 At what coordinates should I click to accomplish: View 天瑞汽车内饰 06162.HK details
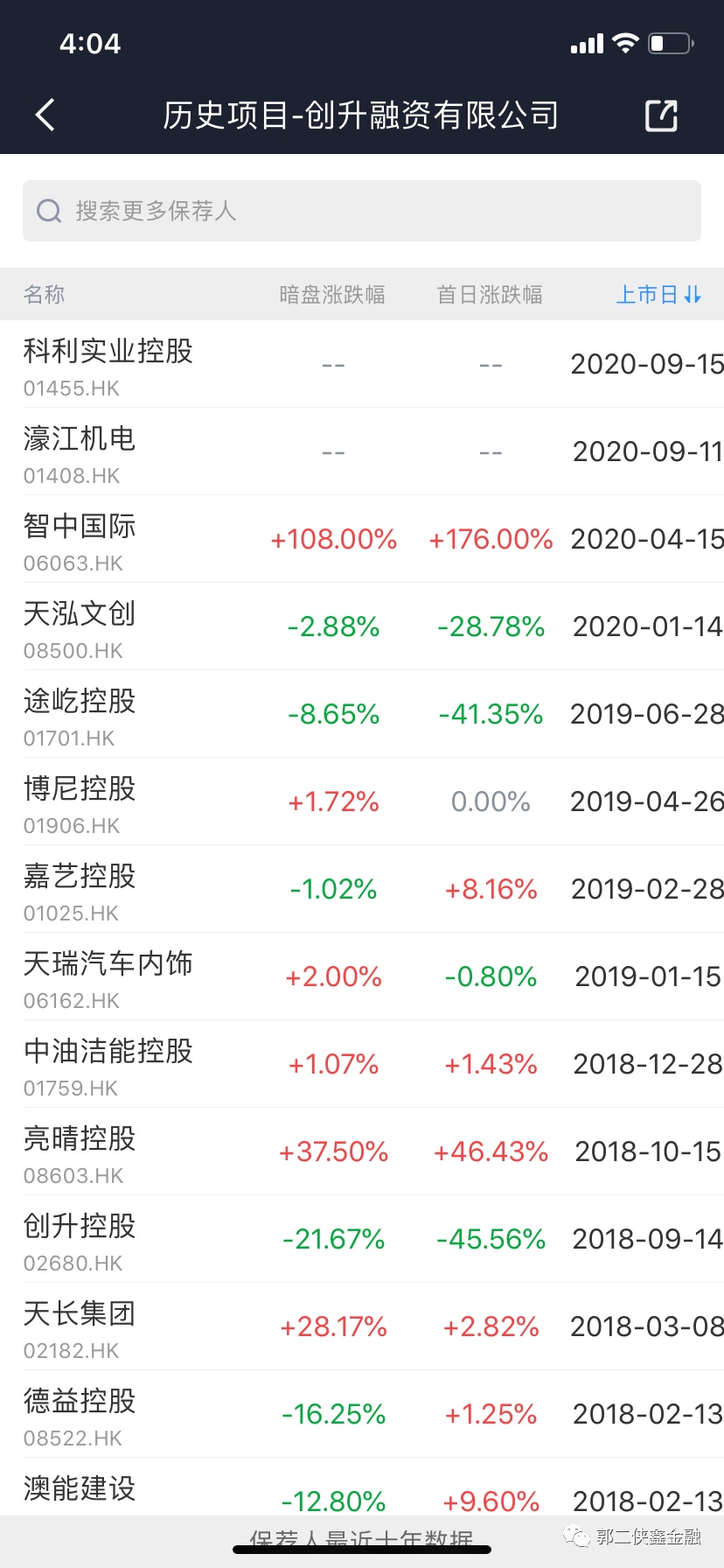[108, 976]
